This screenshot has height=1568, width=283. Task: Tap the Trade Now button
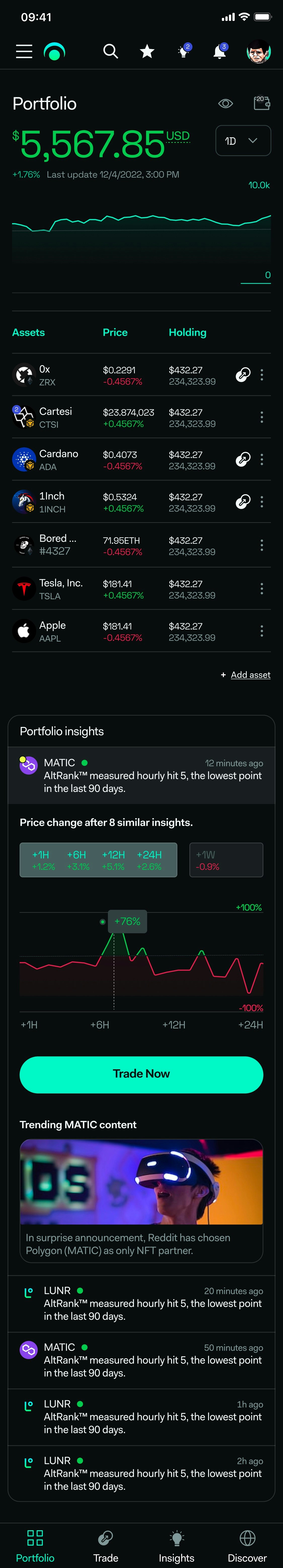pyautogui.click(x=141, y=1074)
